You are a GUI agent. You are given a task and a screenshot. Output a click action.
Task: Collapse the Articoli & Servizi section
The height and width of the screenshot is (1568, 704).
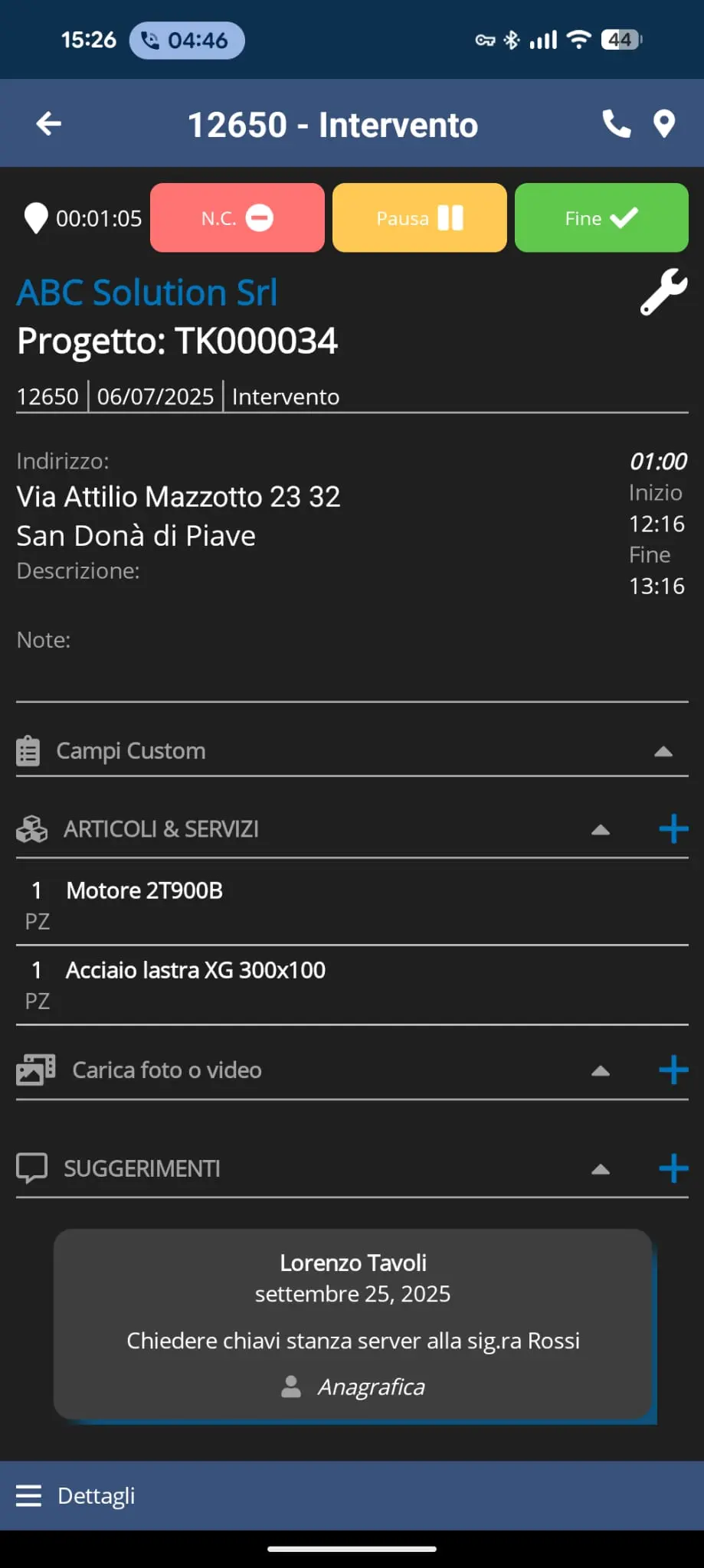pyautogui.click(x=601, y=829)
